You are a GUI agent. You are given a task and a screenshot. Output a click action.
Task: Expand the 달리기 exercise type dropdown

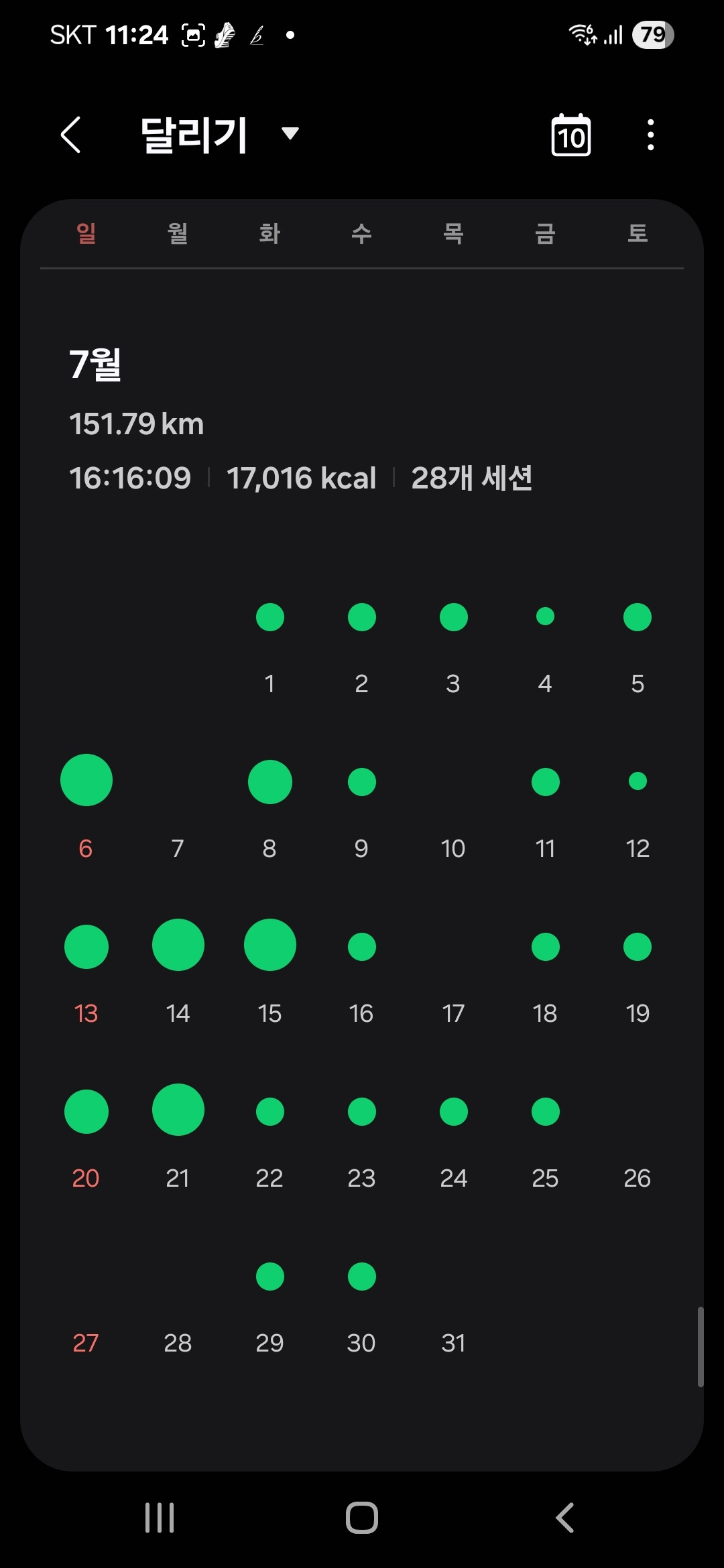point(290,133)
